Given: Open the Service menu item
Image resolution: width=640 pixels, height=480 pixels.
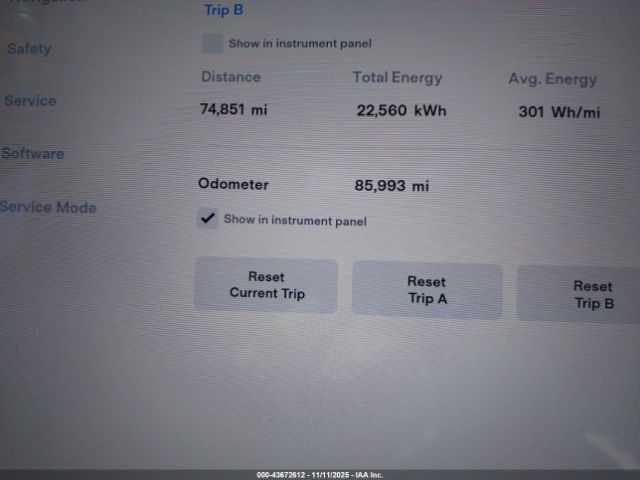Looking at the screenshot, I should coord(31,101).
